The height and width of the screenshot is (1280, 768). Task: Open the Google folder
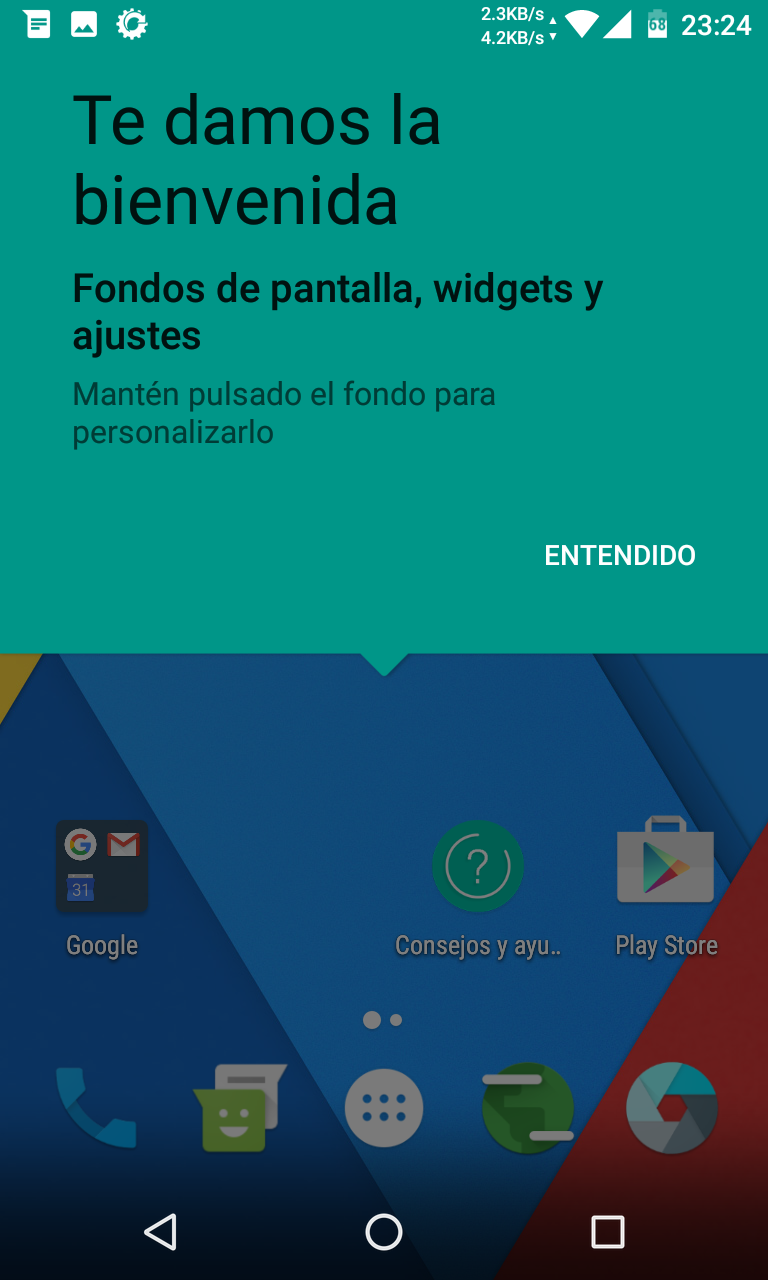point(102,867)
